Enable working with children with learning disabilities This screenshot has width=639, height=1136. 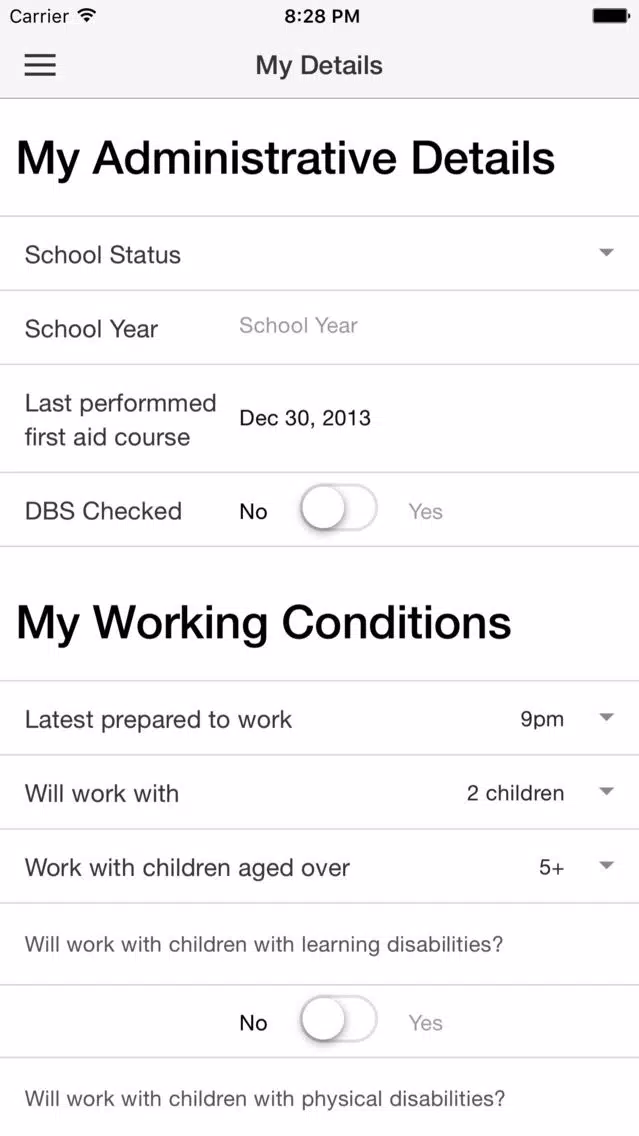point(339,1022)
